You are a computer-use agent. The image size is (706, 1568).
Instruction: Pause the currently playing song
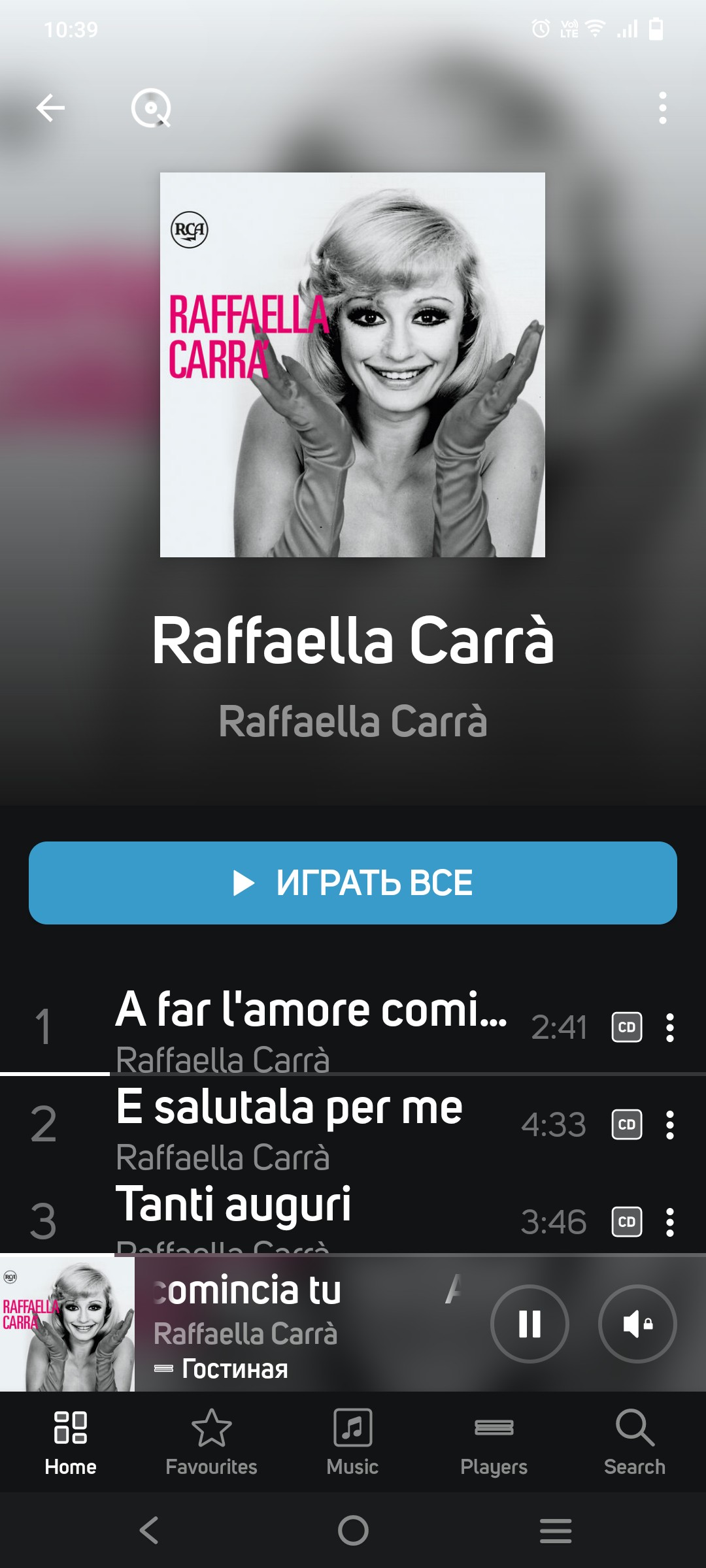[529, 1324]
